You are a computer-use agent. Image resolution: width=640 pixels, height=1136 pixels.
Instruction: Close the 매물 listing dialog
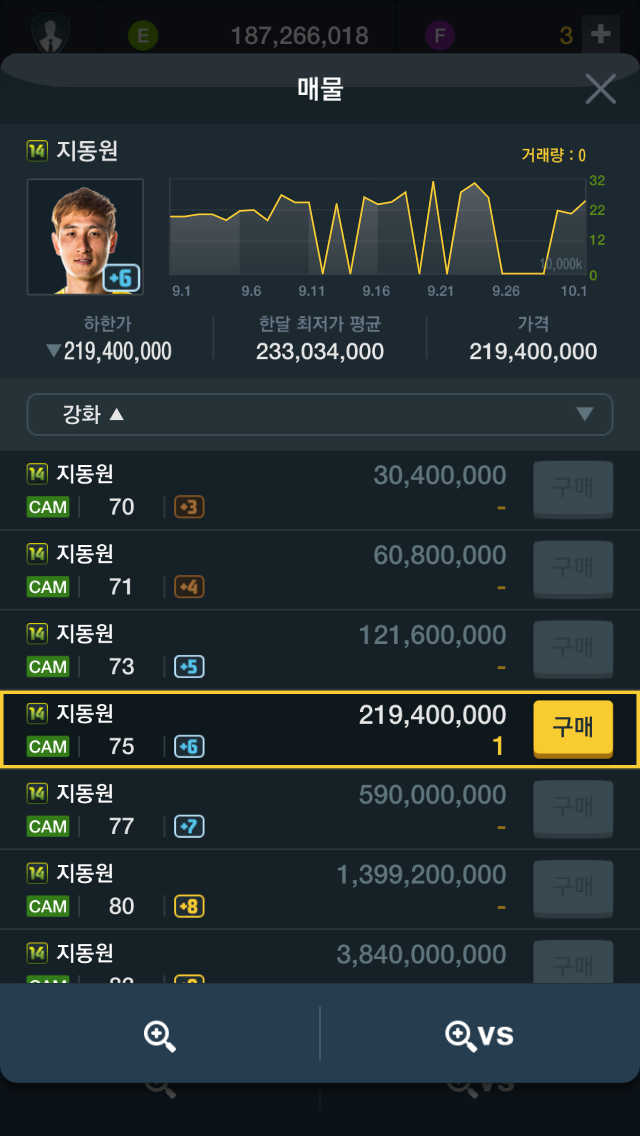click(600, 89)
